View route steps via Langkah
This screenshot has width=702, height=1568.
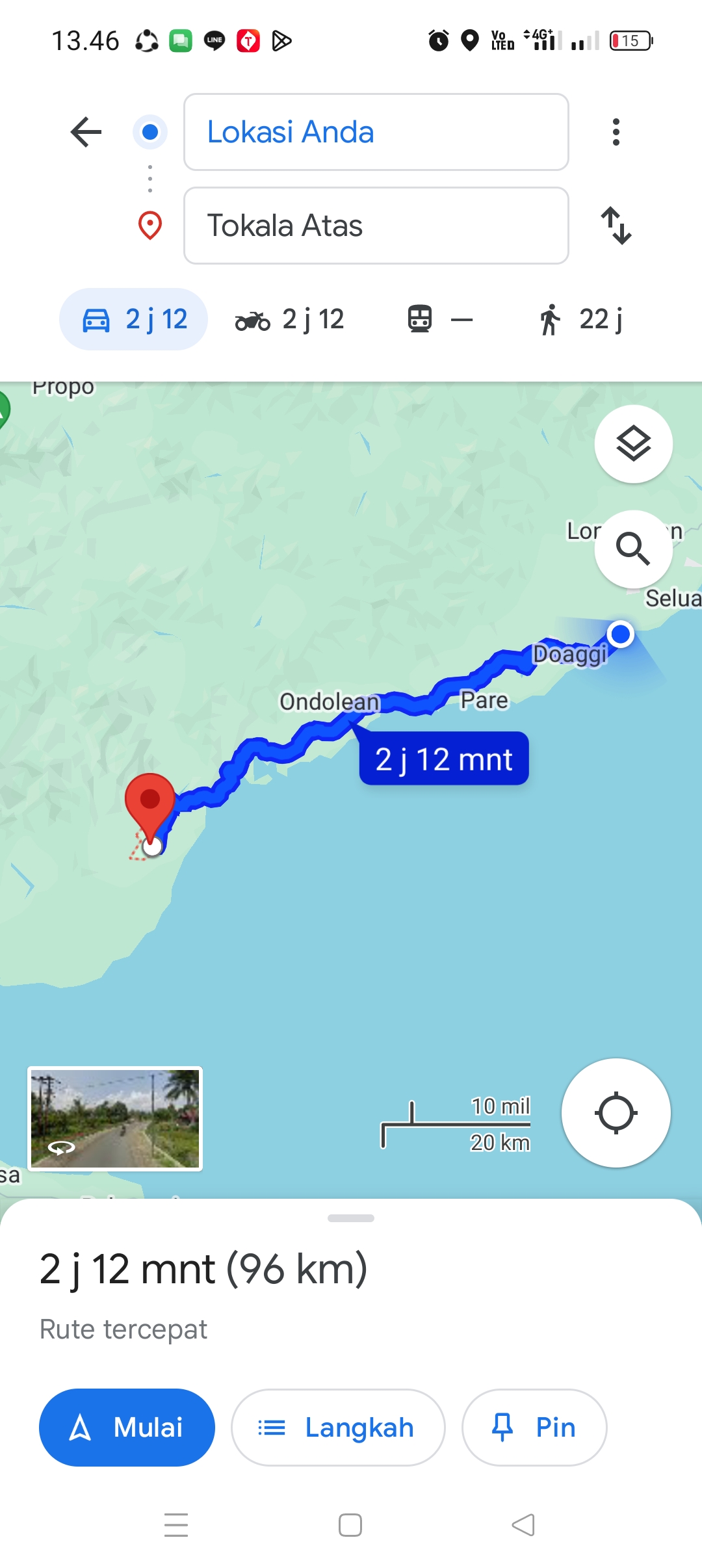tap(338, 1428)
